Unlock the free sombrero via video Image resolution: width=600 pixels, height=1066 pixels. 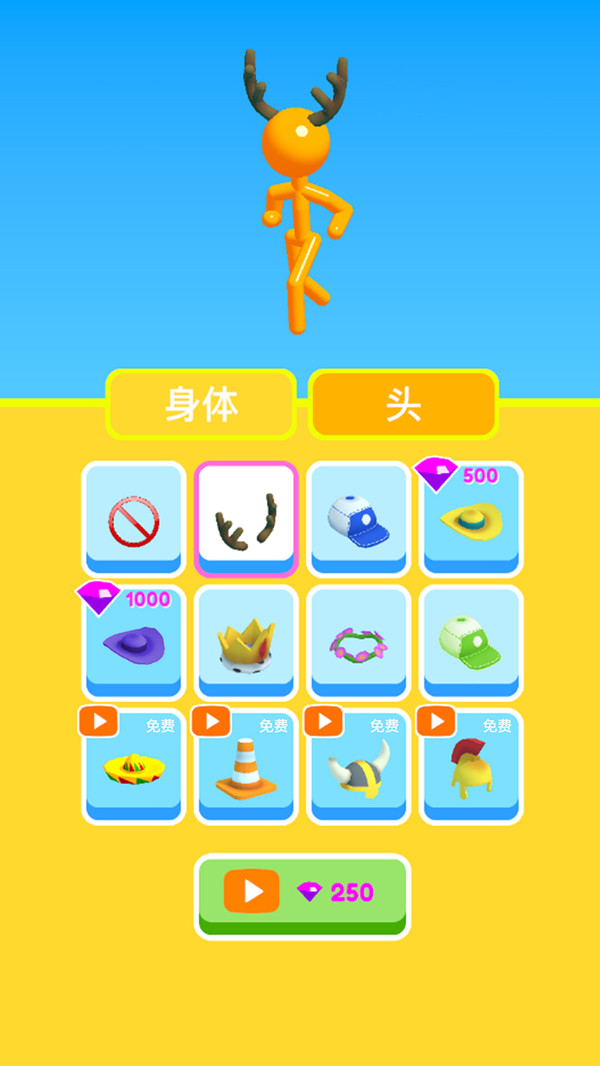pos(134,766)
